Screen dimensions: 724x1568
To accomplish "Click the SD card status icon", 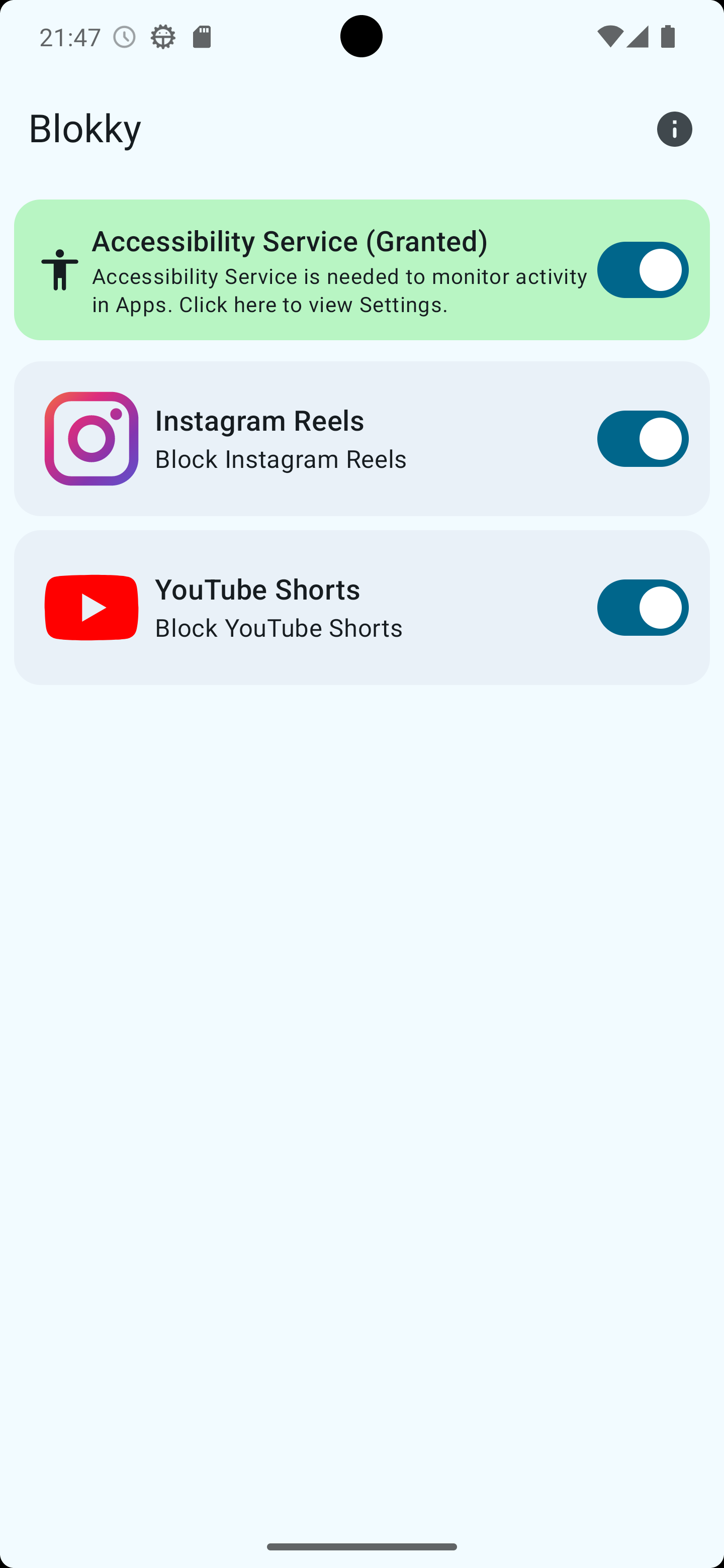I will (202, 37).
